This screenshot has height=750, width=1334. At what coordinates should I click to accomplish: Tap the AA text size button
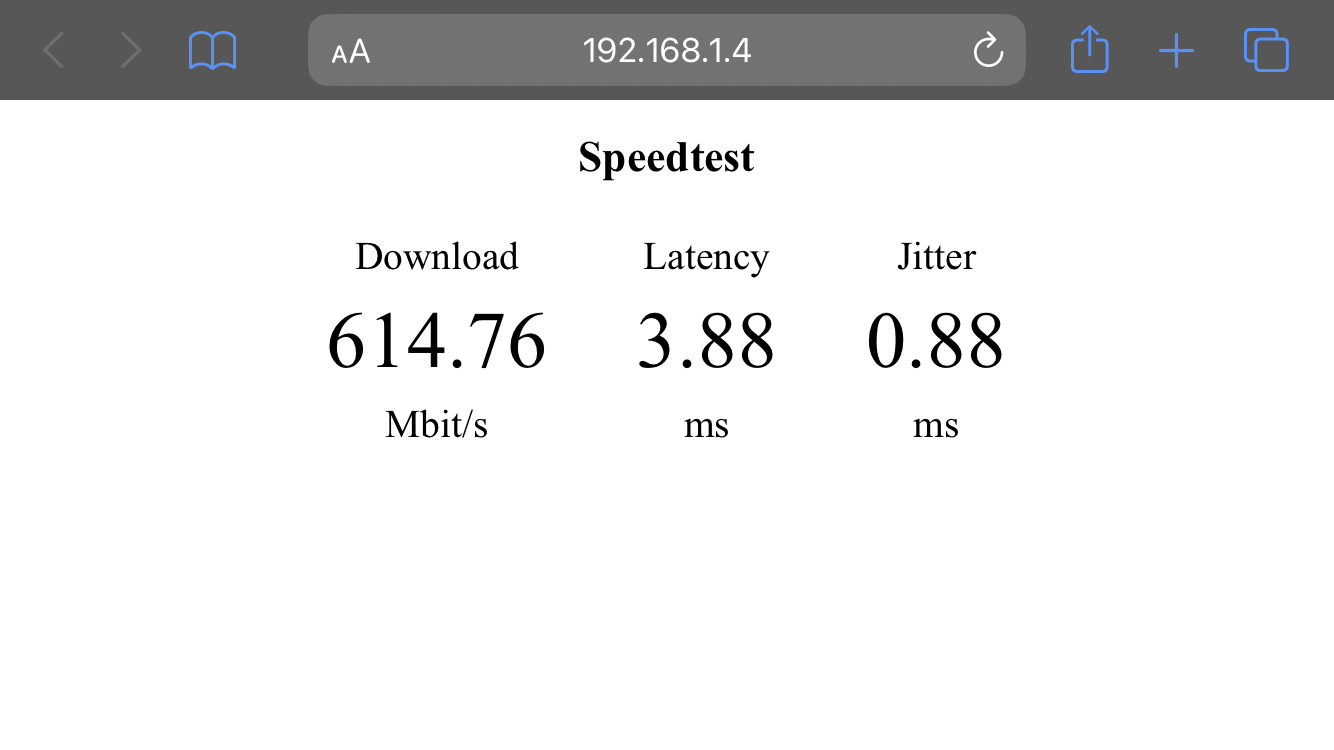[x=351, y=52]
